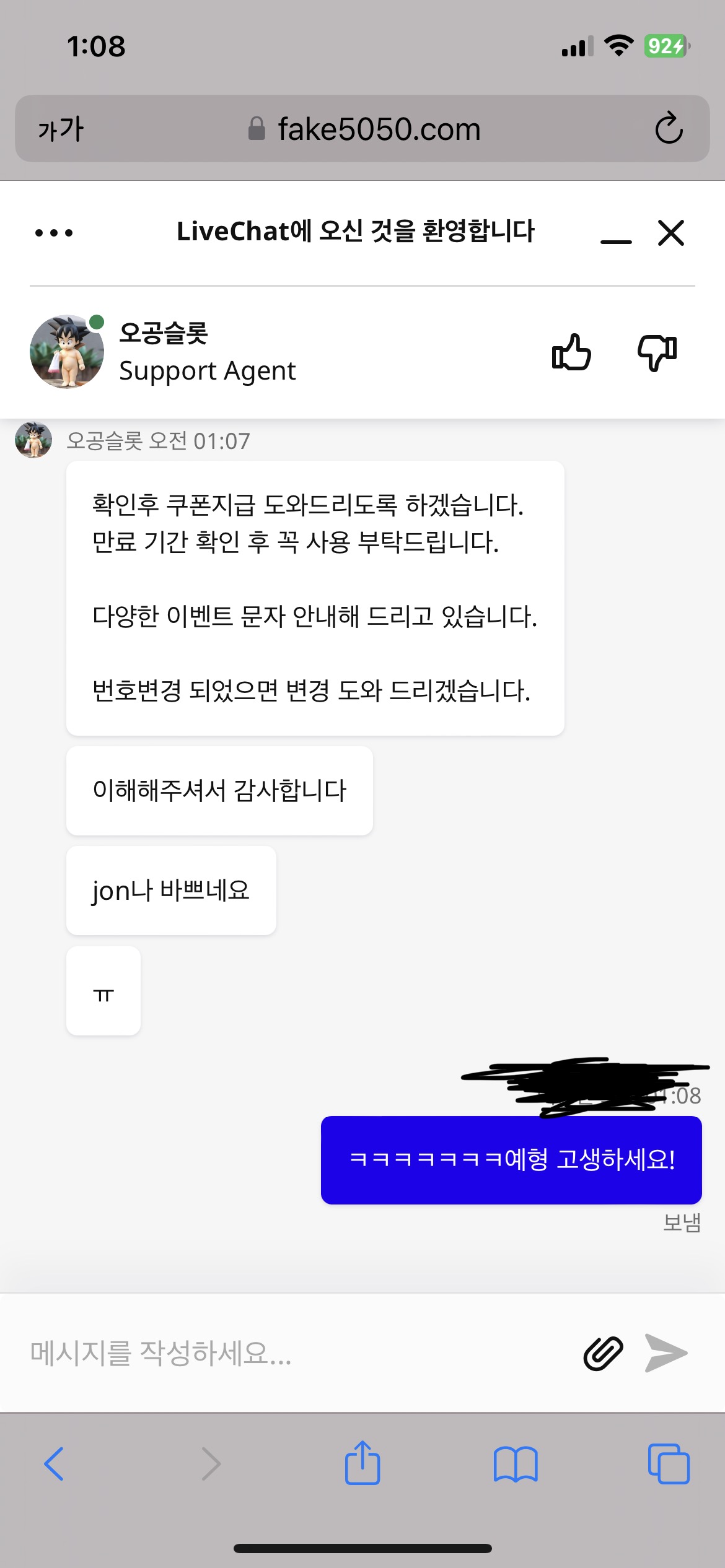Open the three-dot chat options menu

pos(54,233)
